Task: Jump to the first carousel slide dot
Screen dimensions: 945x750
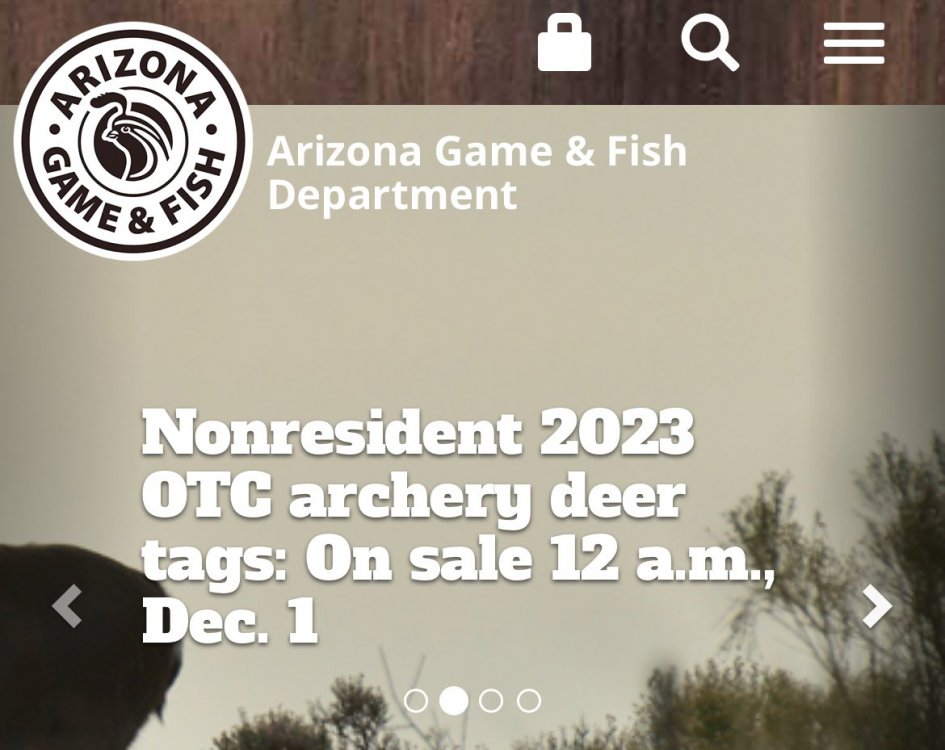Action: [416, 701]
